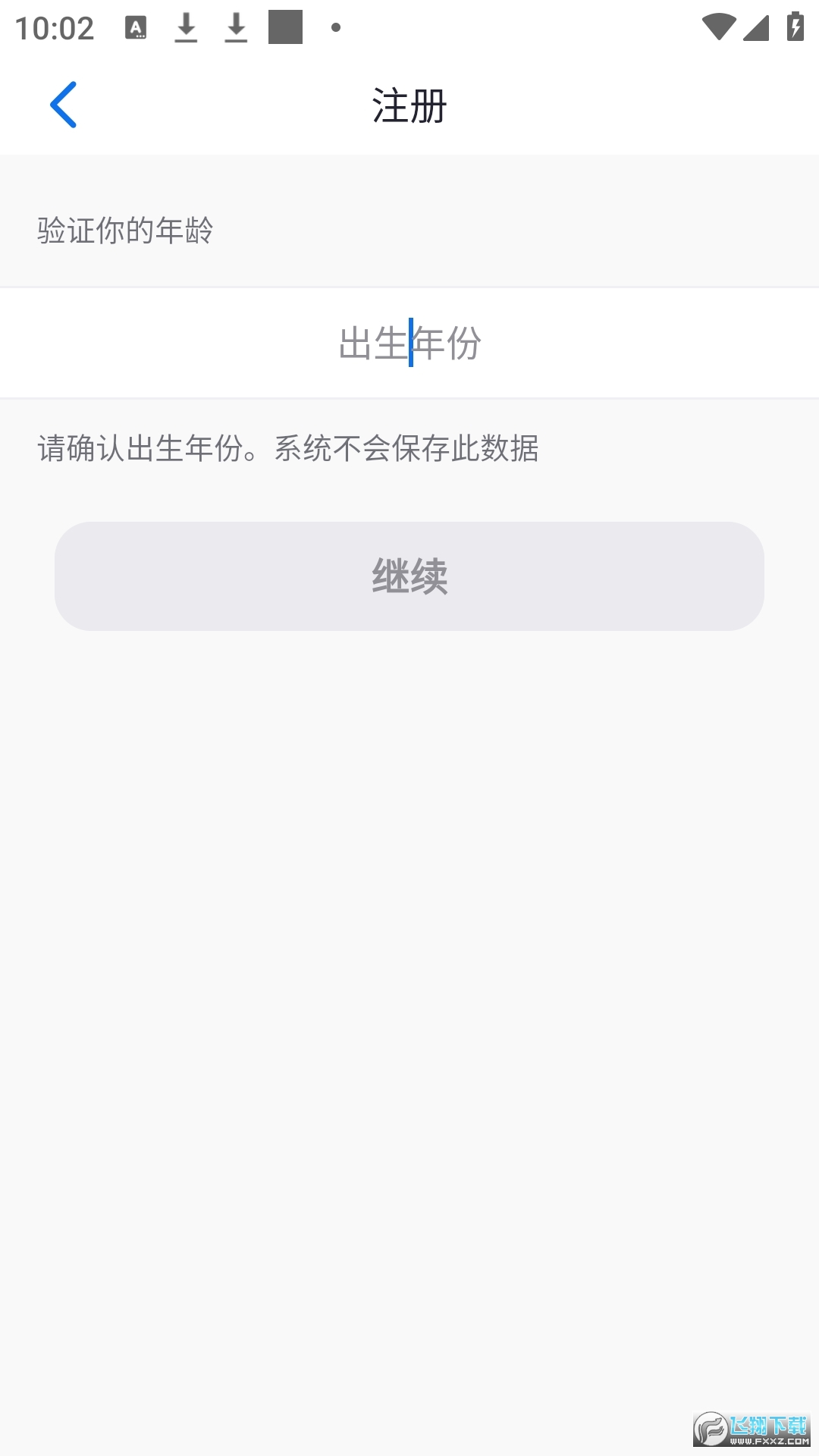
Task: Place cursor inside the year input box
Action: click(x=409, y=343)
